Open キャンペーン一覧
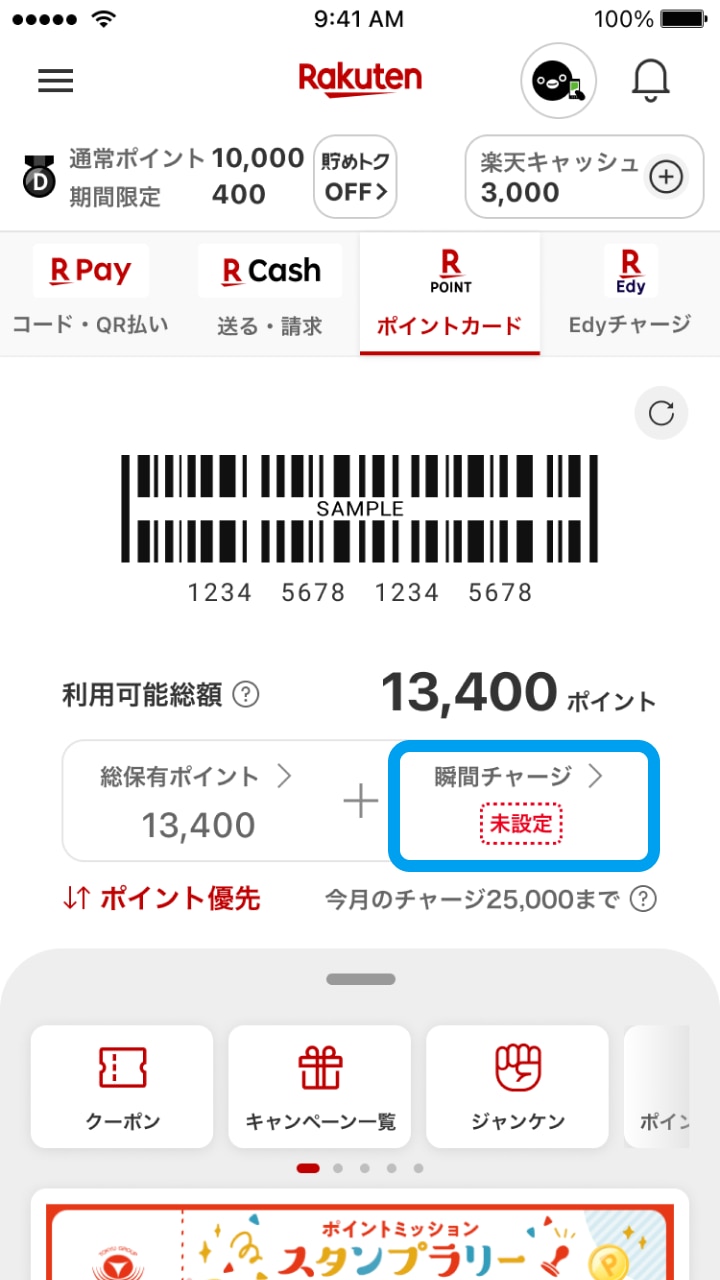The image size is (720, 1280). 320,1086
